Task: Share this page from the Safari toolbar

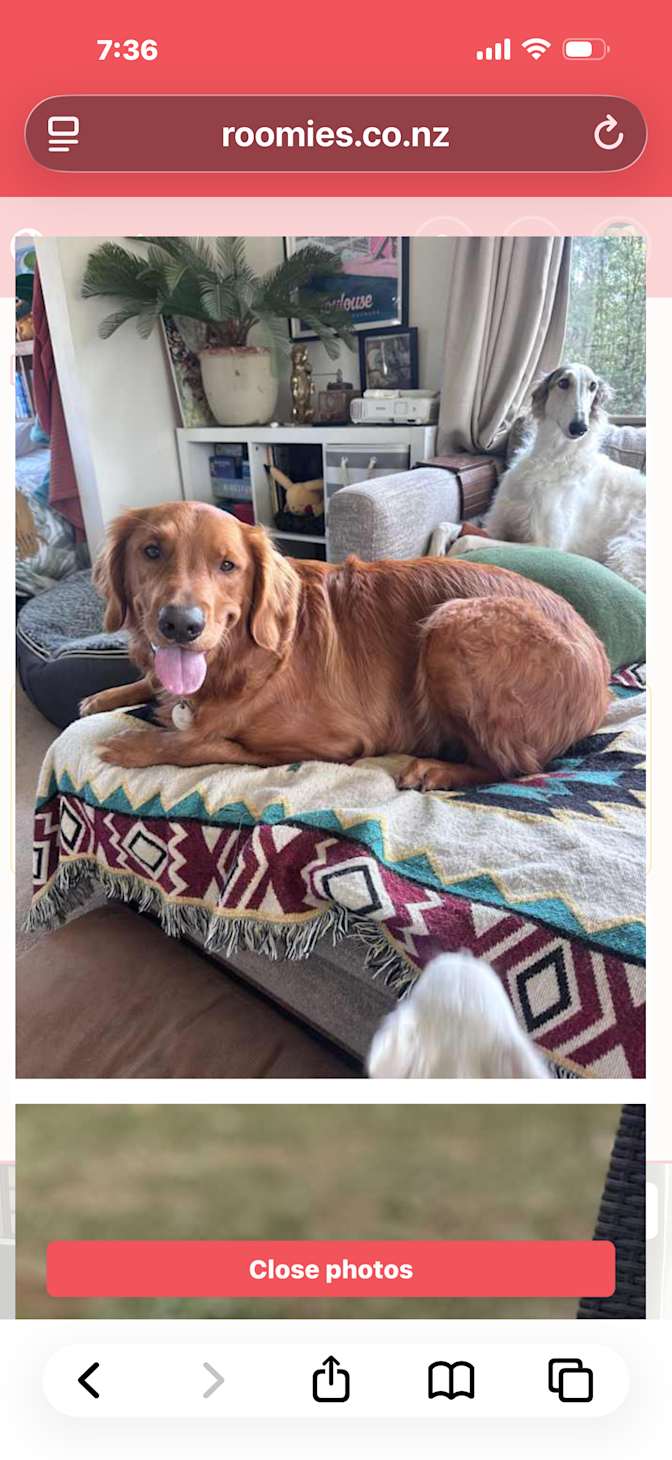Action: [x=330, y=1379]
